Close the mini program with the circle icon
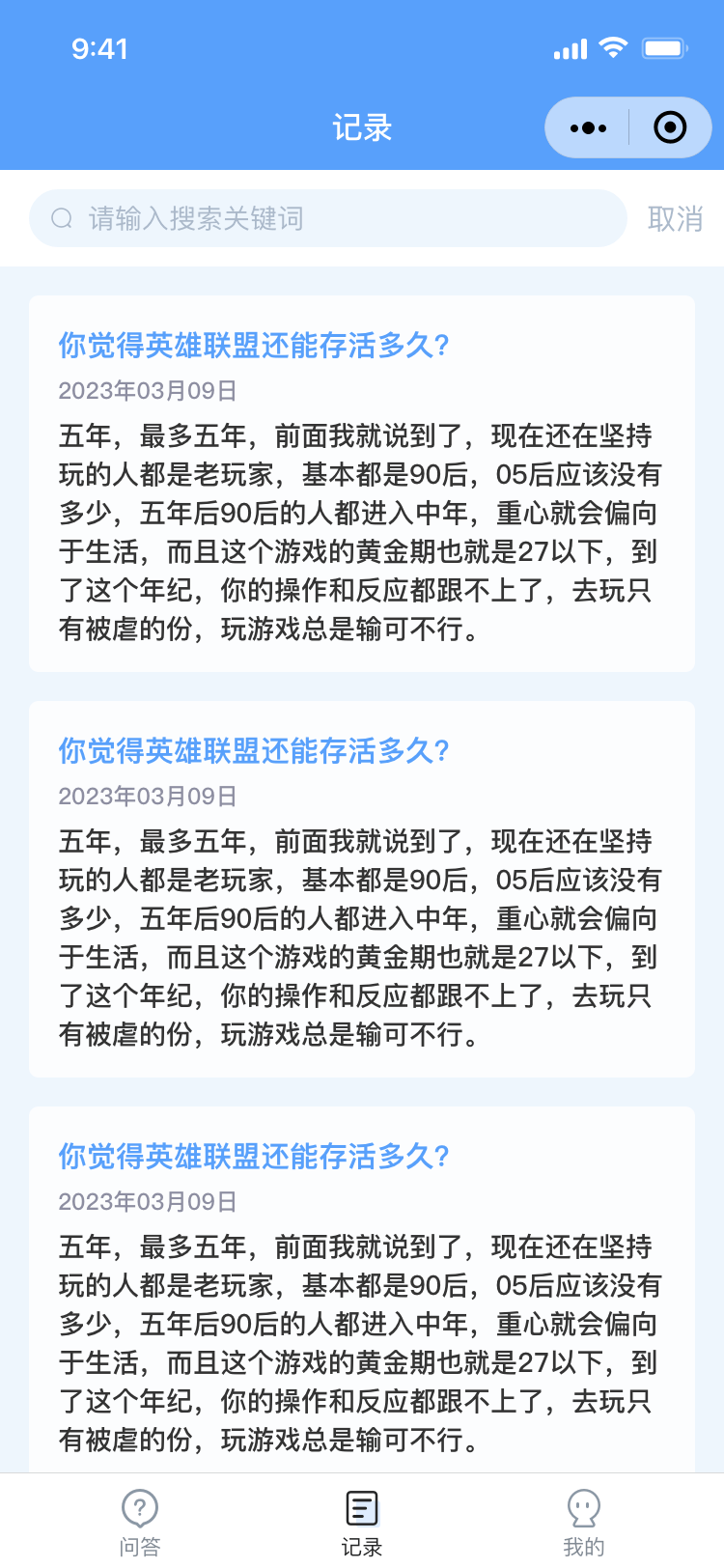The width and height of the screenshot is (724, 1568). pyautogui.click(x=670, y=127)
